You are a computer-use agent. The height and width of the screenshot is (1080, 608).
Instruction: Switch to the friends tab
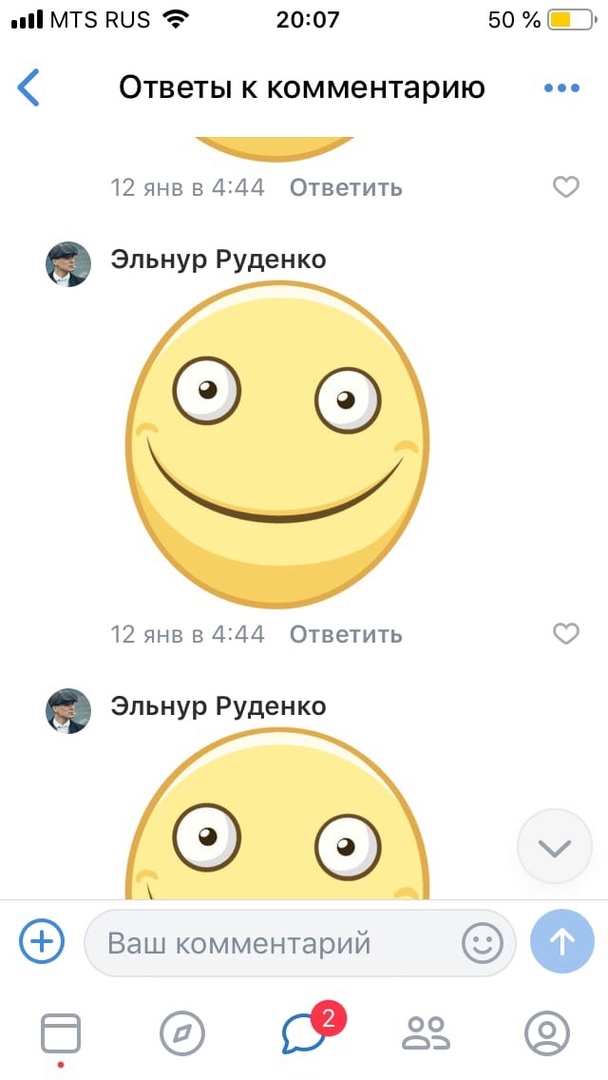click(426, 1032)
